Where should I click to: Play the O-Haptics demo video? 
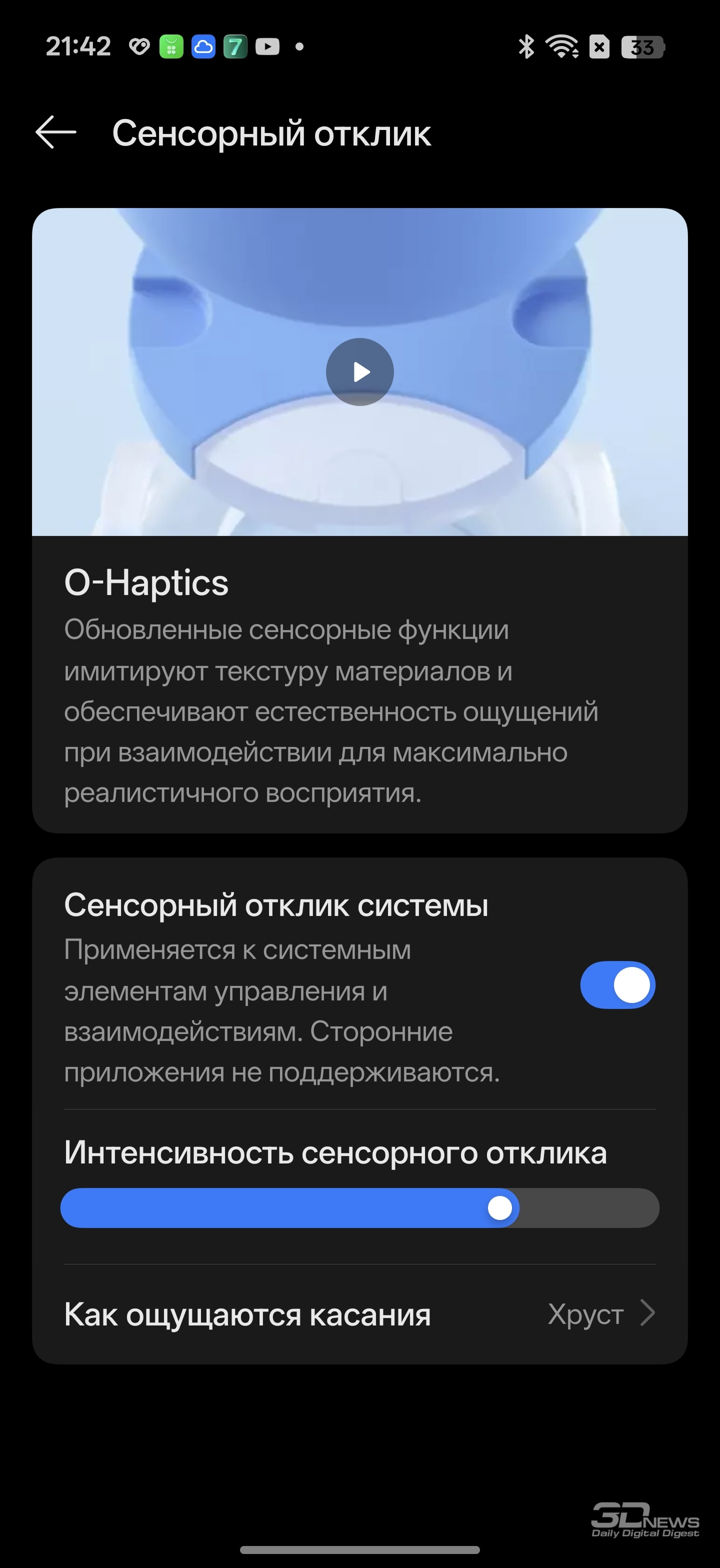pos(359,372)
